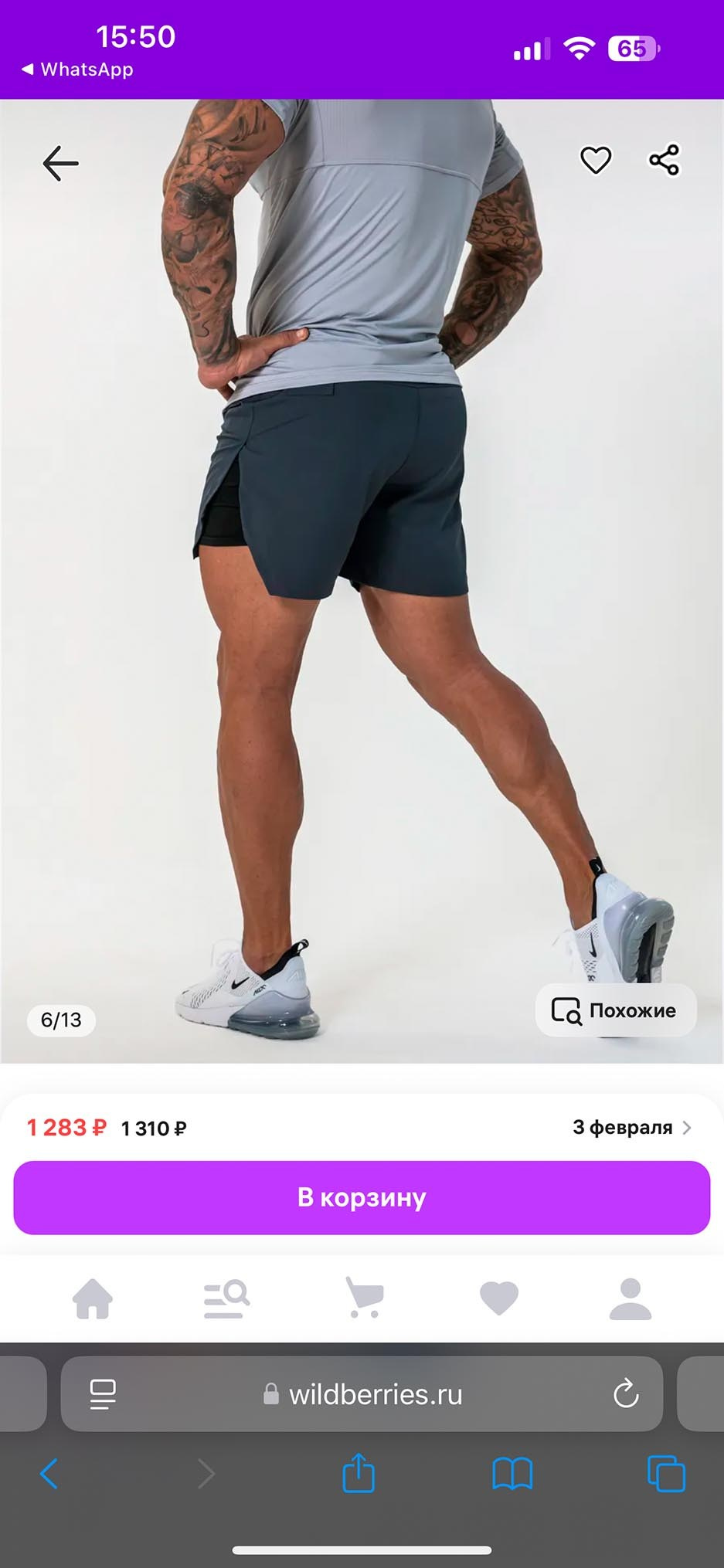
Task: Reload the page in Safari
Action: click(x=625, y=1394)
